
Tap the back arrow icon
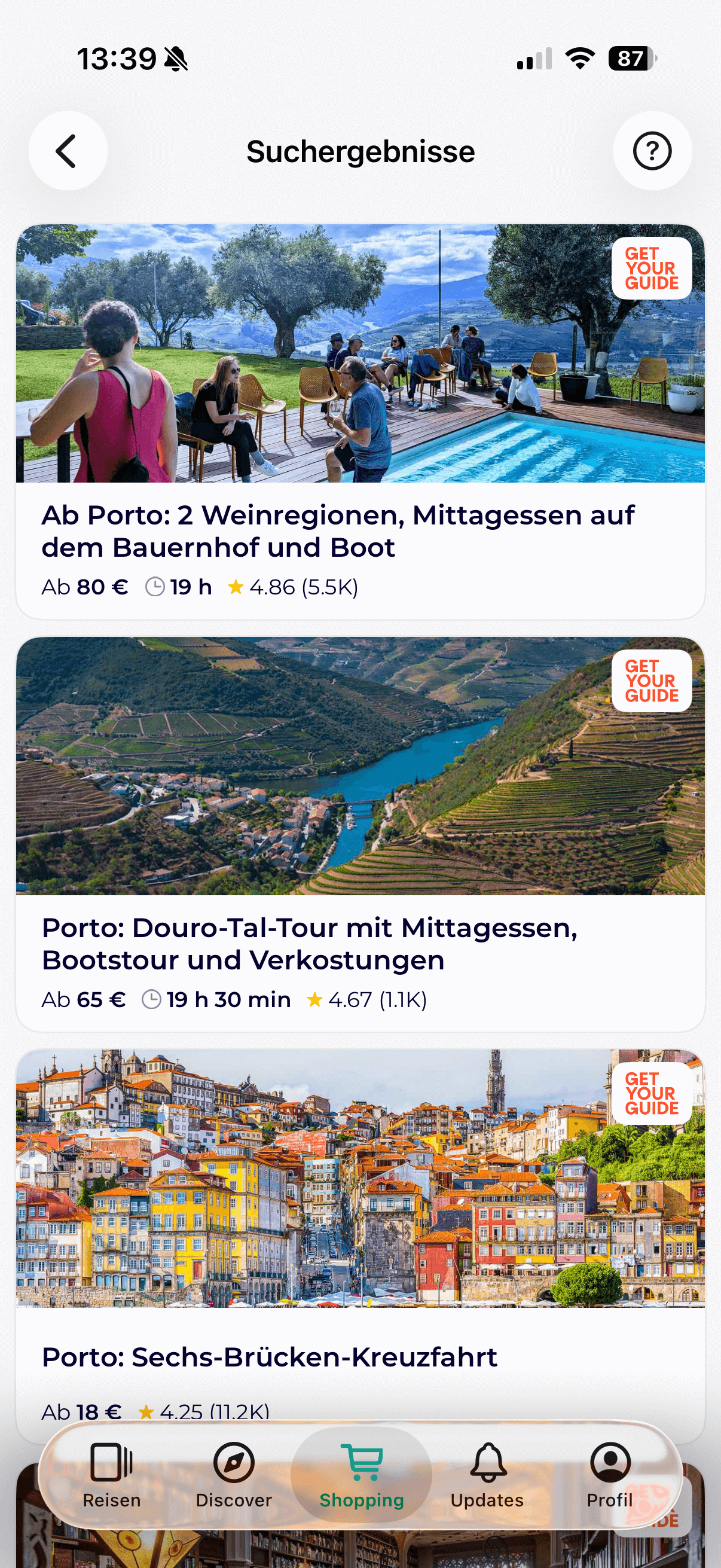(x=68, y=150)
